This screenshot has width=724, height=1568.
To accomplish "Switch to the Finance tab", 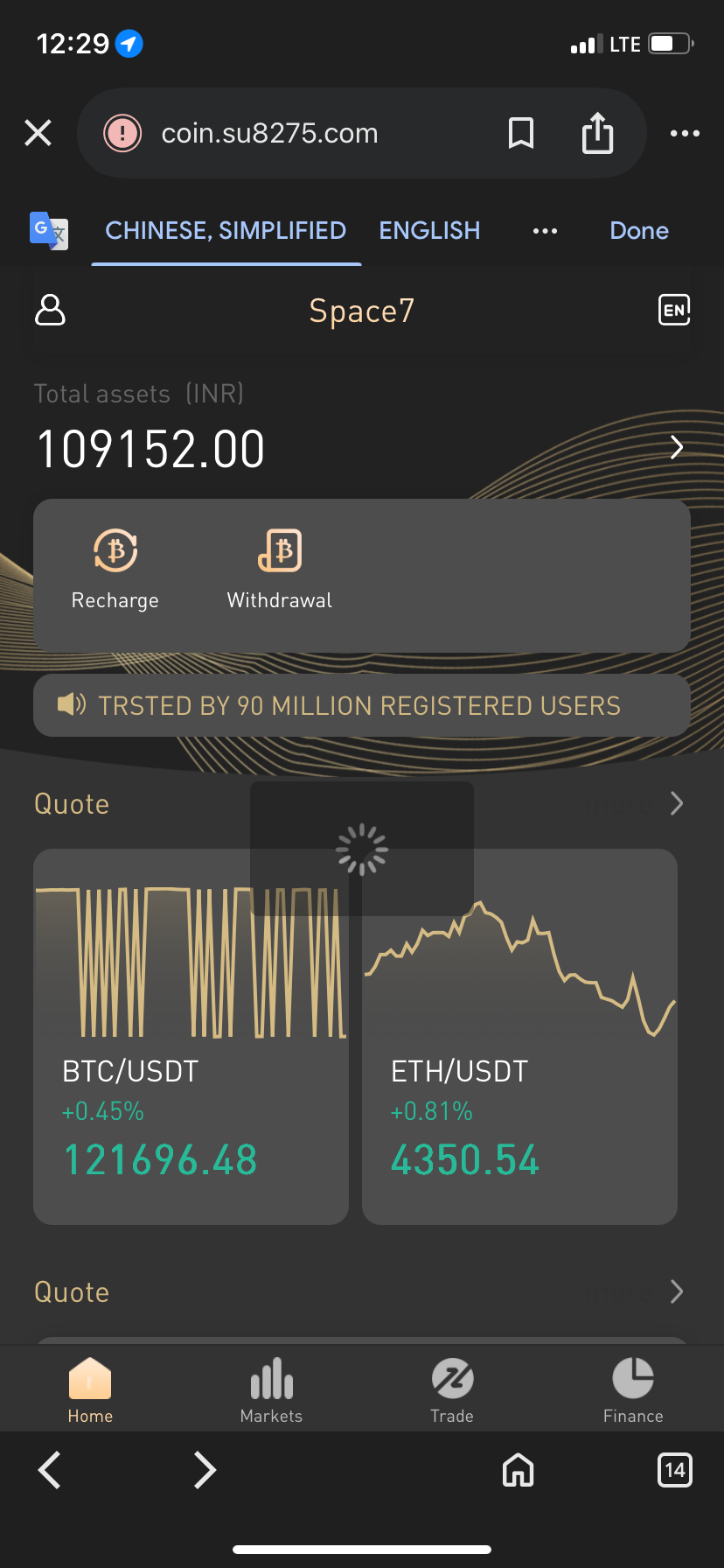I will (x=633, y=1389).
